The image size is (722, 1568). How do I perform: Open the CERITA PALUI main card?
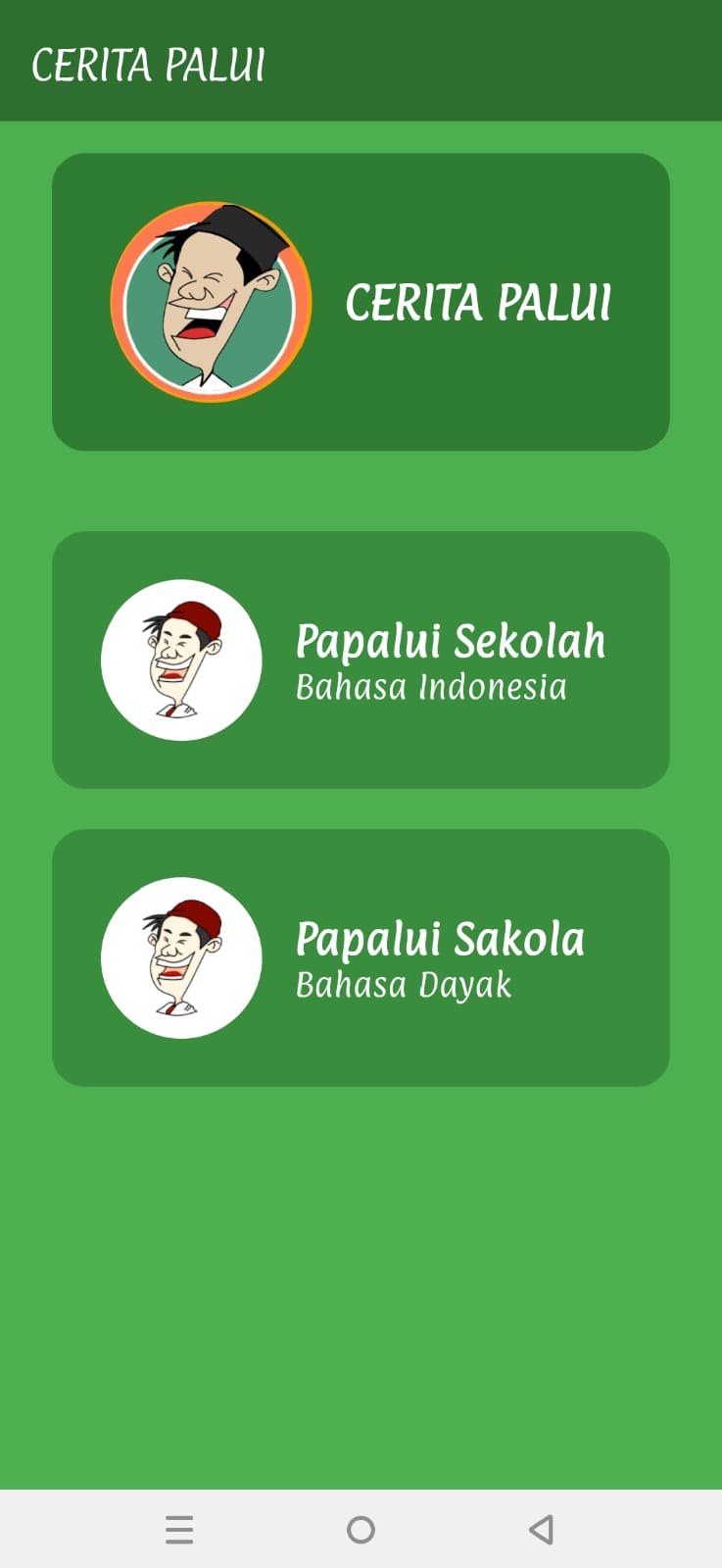click(361, 301)
